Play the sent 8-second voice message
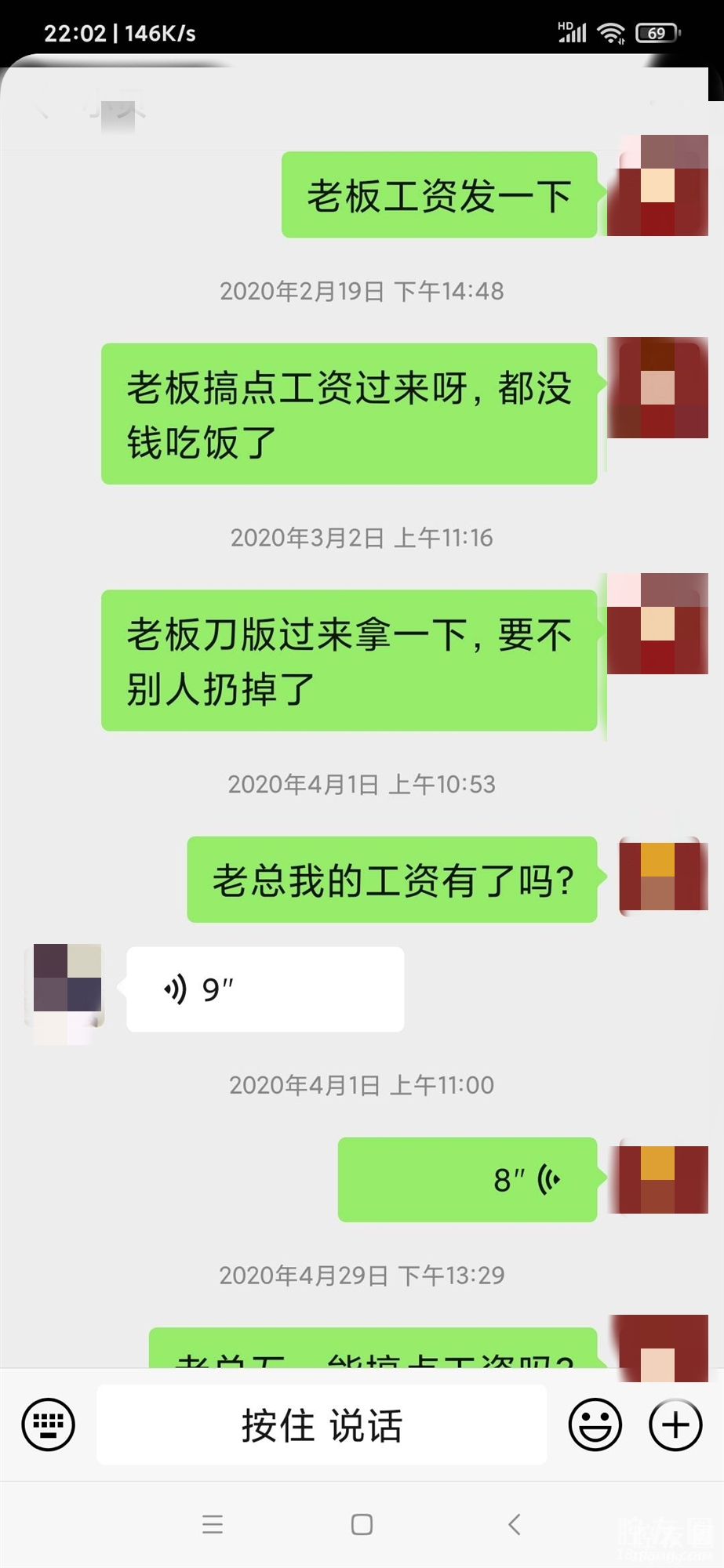Viewport: 724px width, 1568px height. click(468, 1179)
